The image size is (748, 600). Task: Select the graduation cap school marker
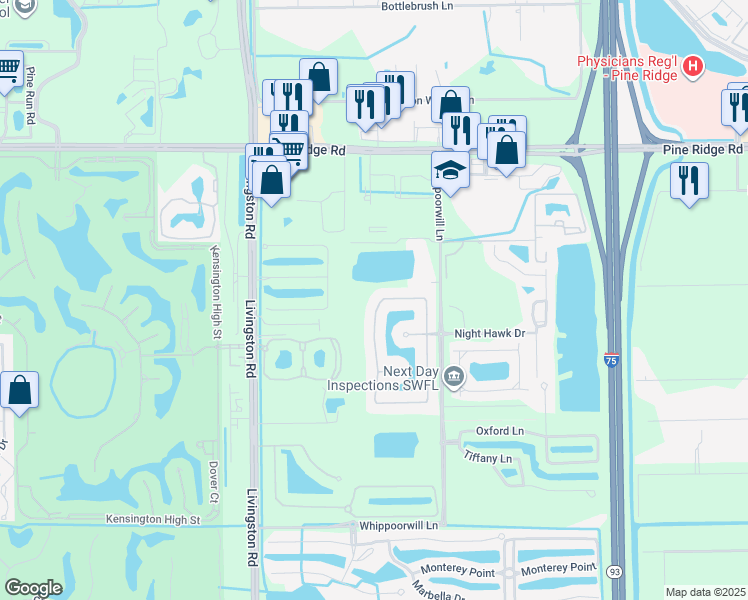(450, 170)
